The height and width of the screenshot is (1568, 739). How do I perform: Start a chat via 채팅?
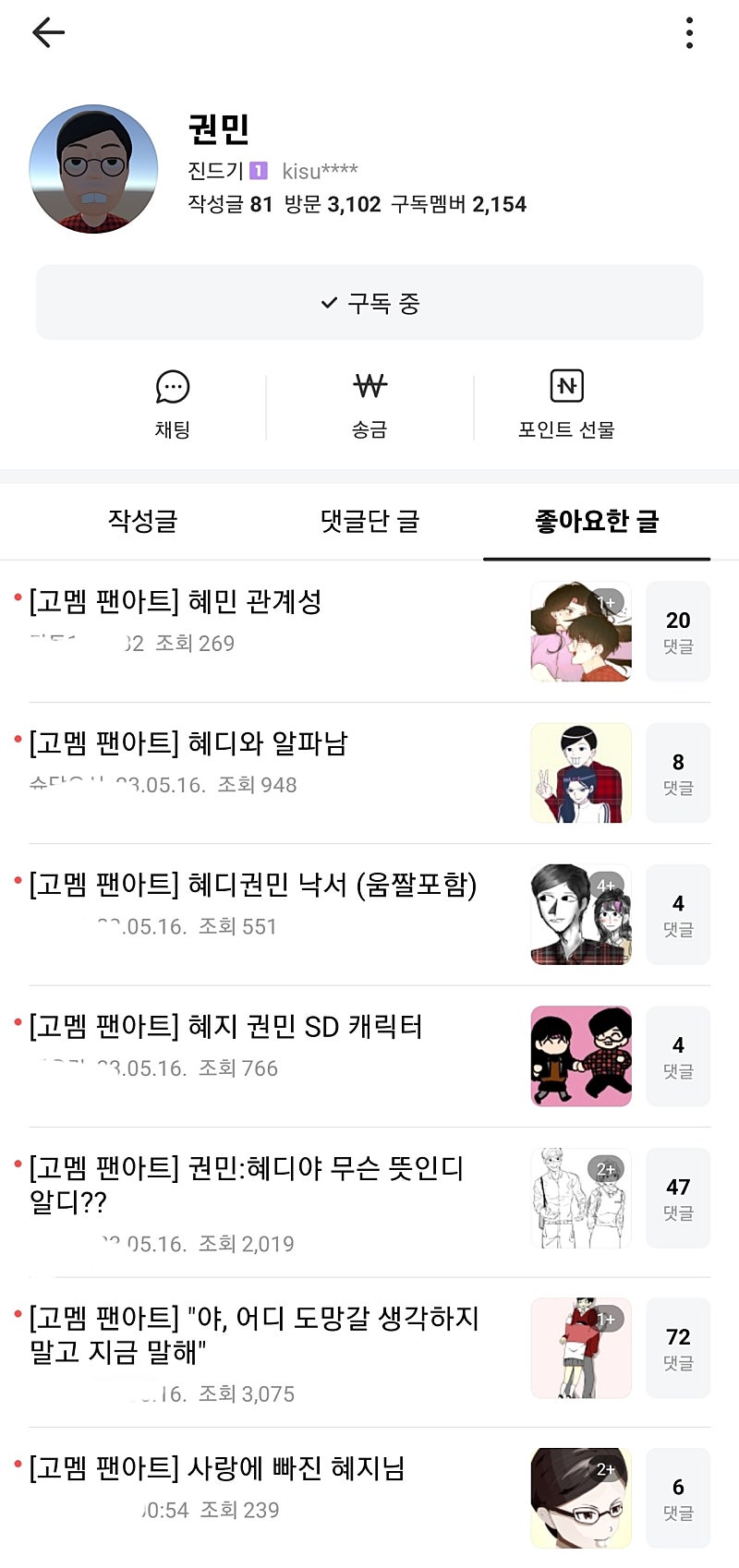click(173, 404)
